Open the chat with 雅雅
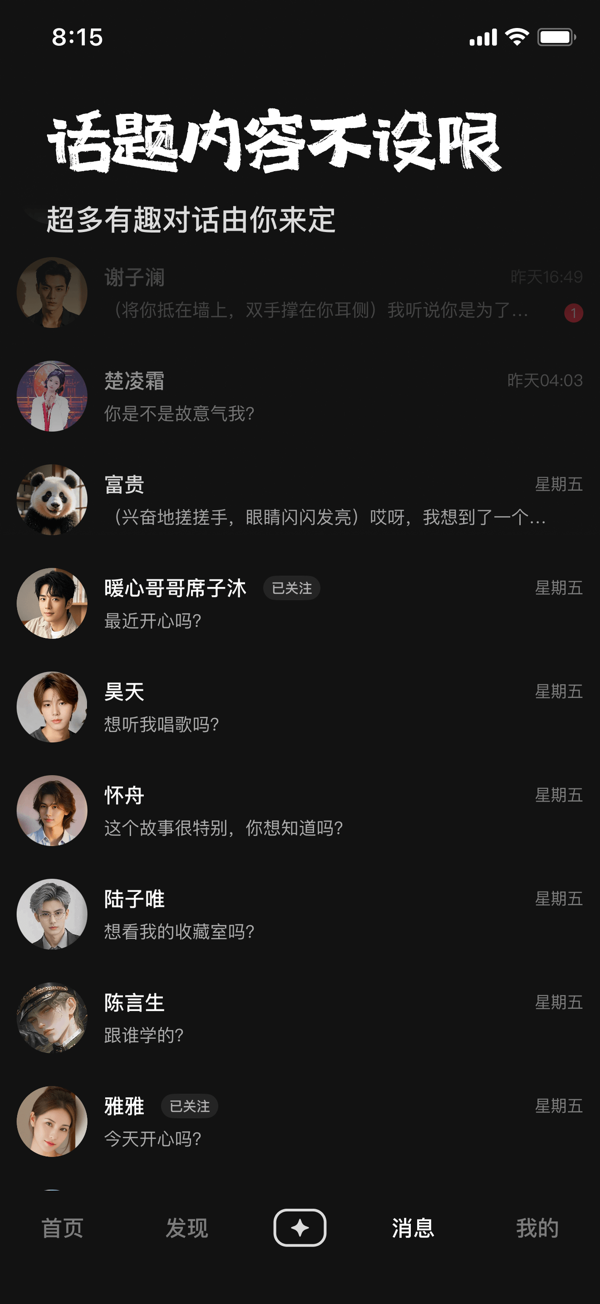This screenshot has height=1304, width=600. [300, 1121]
